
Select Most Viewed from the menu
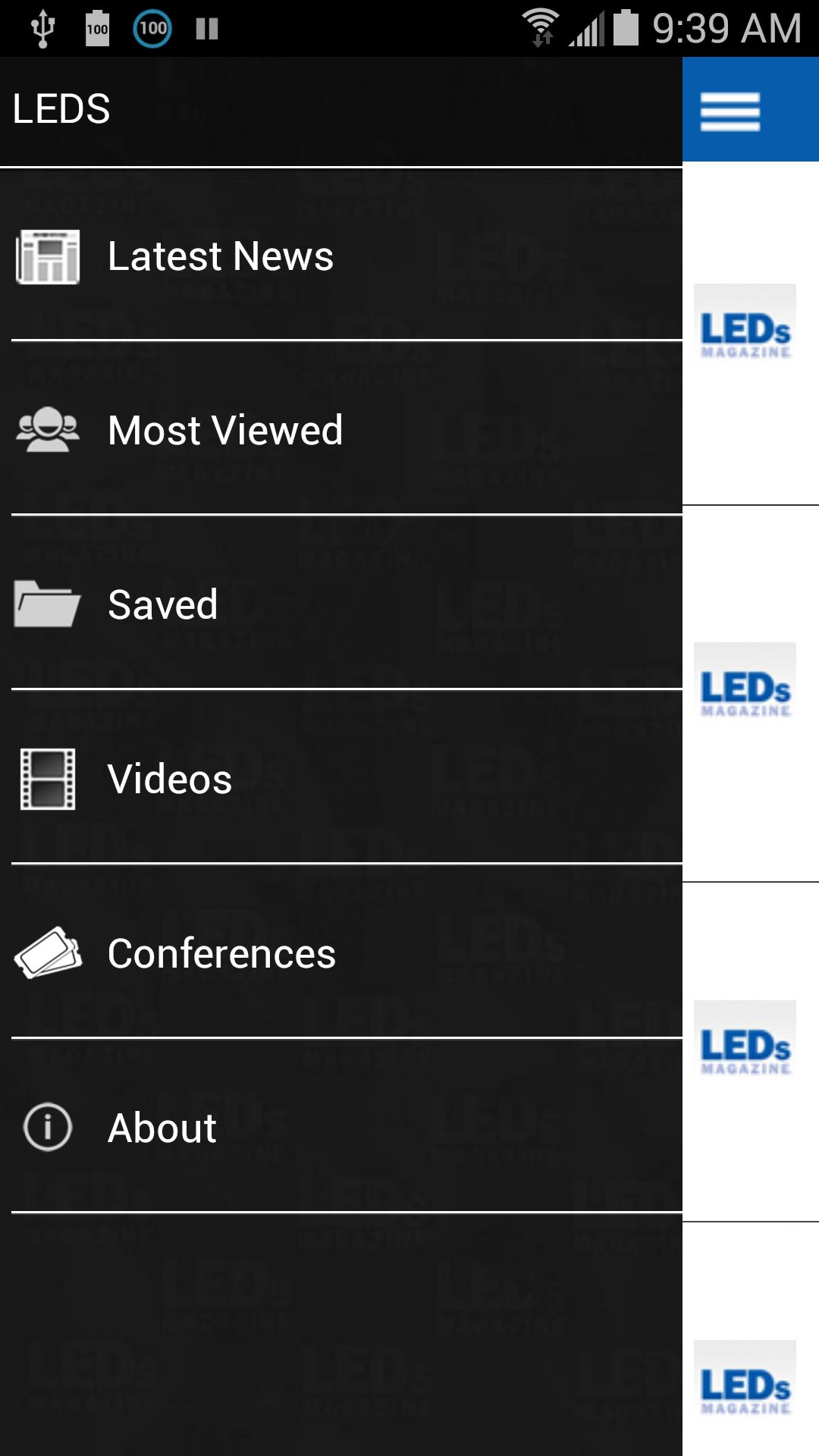(x=224, y=429)
